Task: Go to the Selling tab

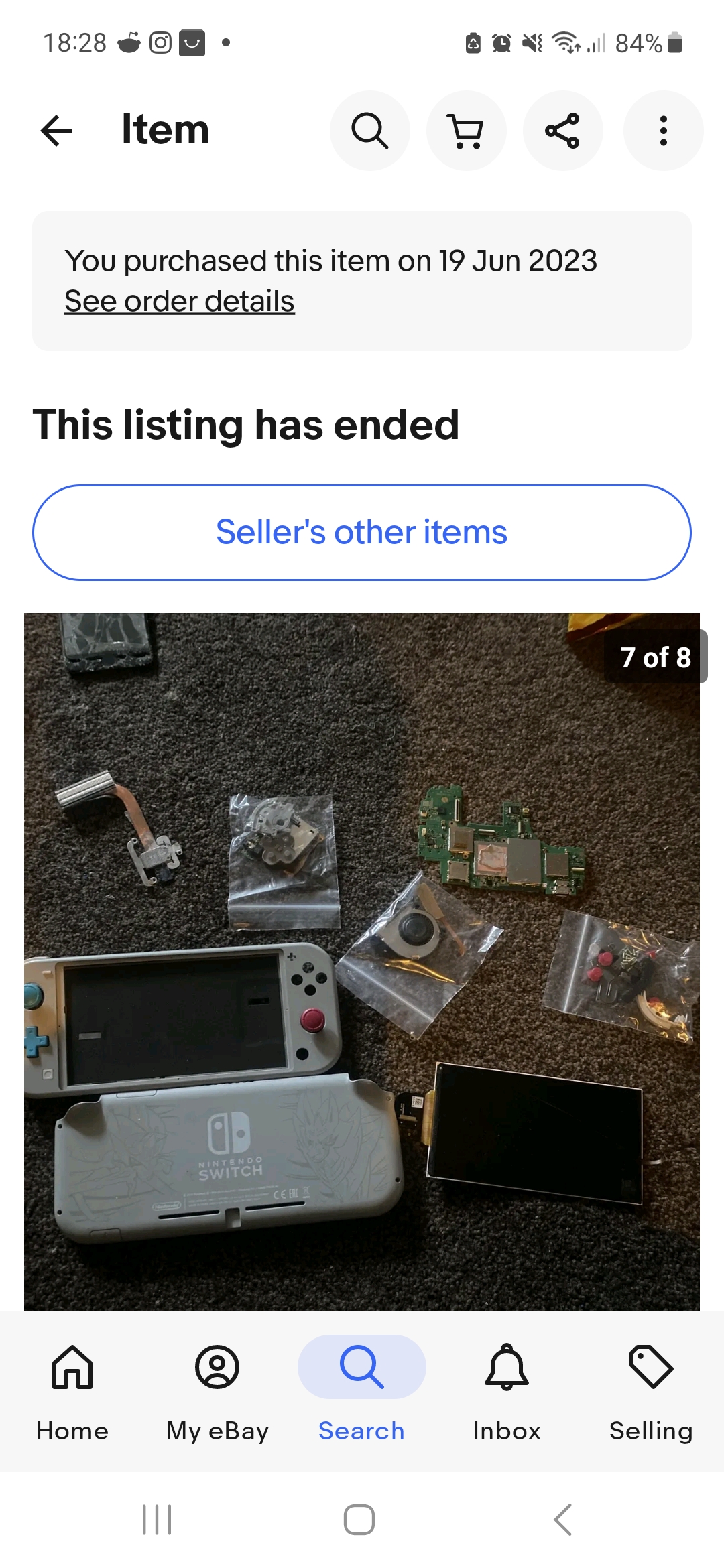Action: pyautogui.click(x=651, y=1392)
